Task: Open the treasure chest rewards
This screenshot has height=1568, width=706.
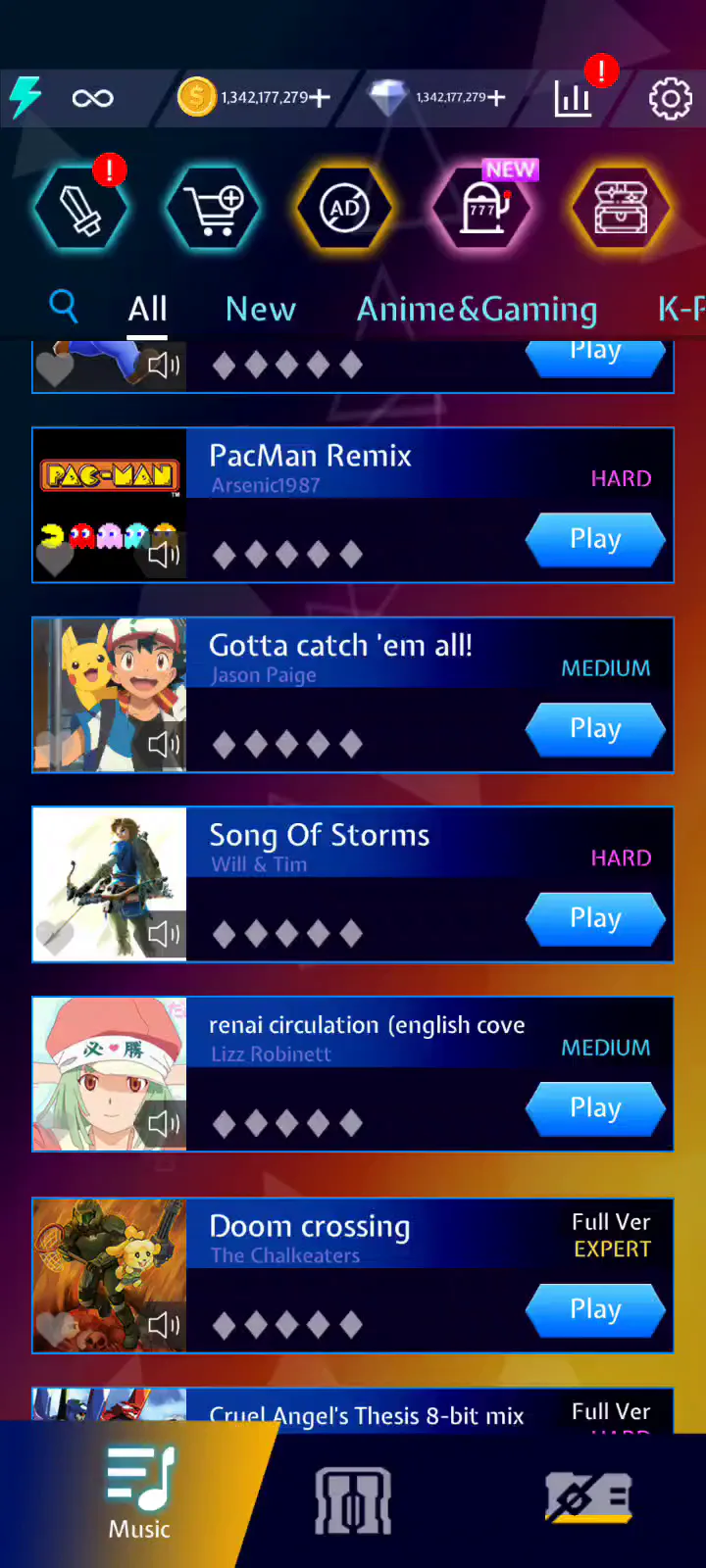Action: (620, 209)
